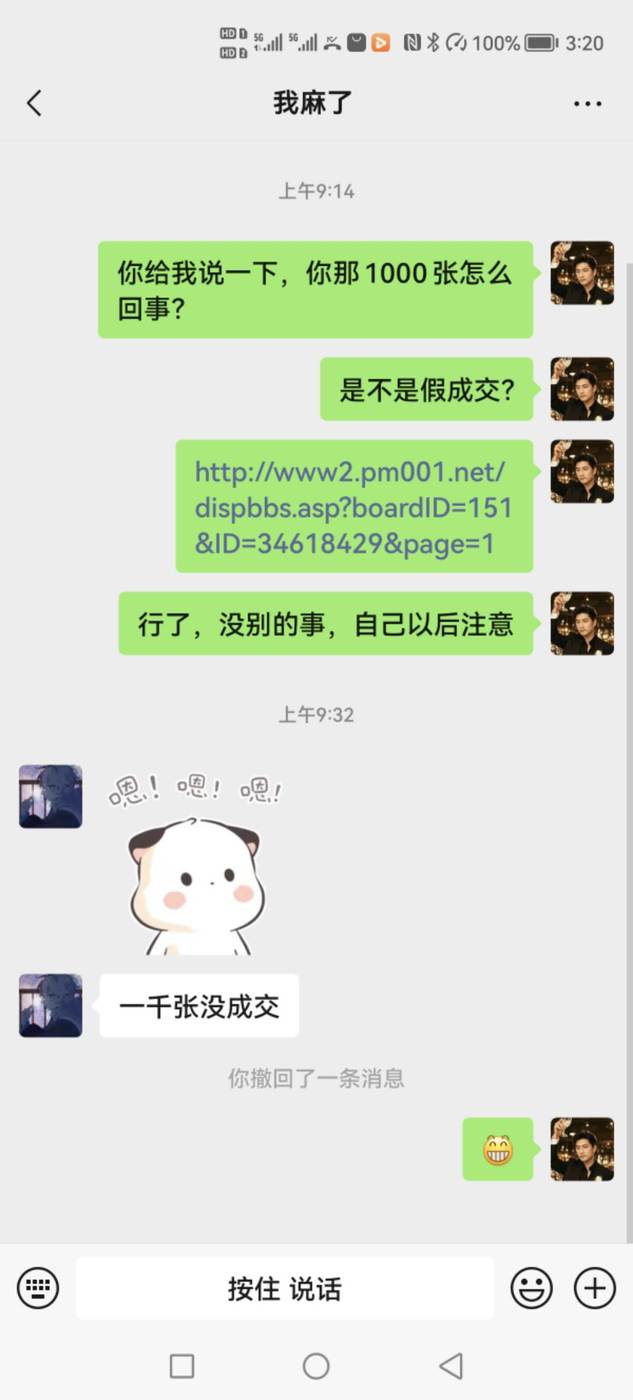Tap the 按住 说话 voice button

click(285, 1288)
